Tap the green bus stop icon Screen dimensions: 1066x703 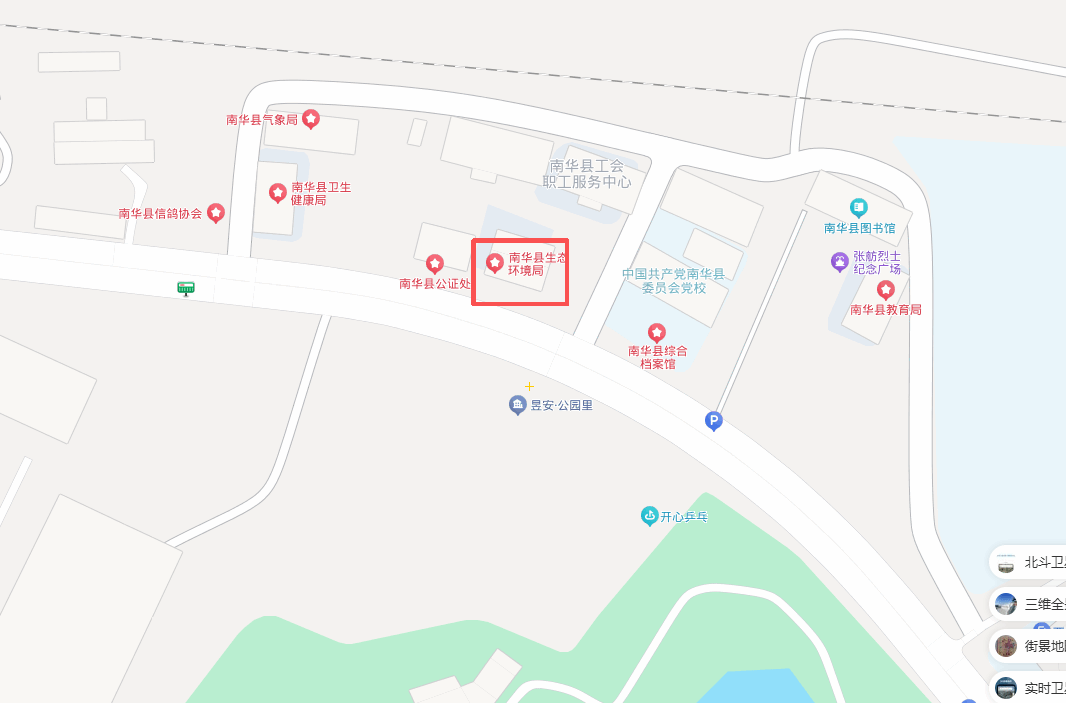click(185, 289)
